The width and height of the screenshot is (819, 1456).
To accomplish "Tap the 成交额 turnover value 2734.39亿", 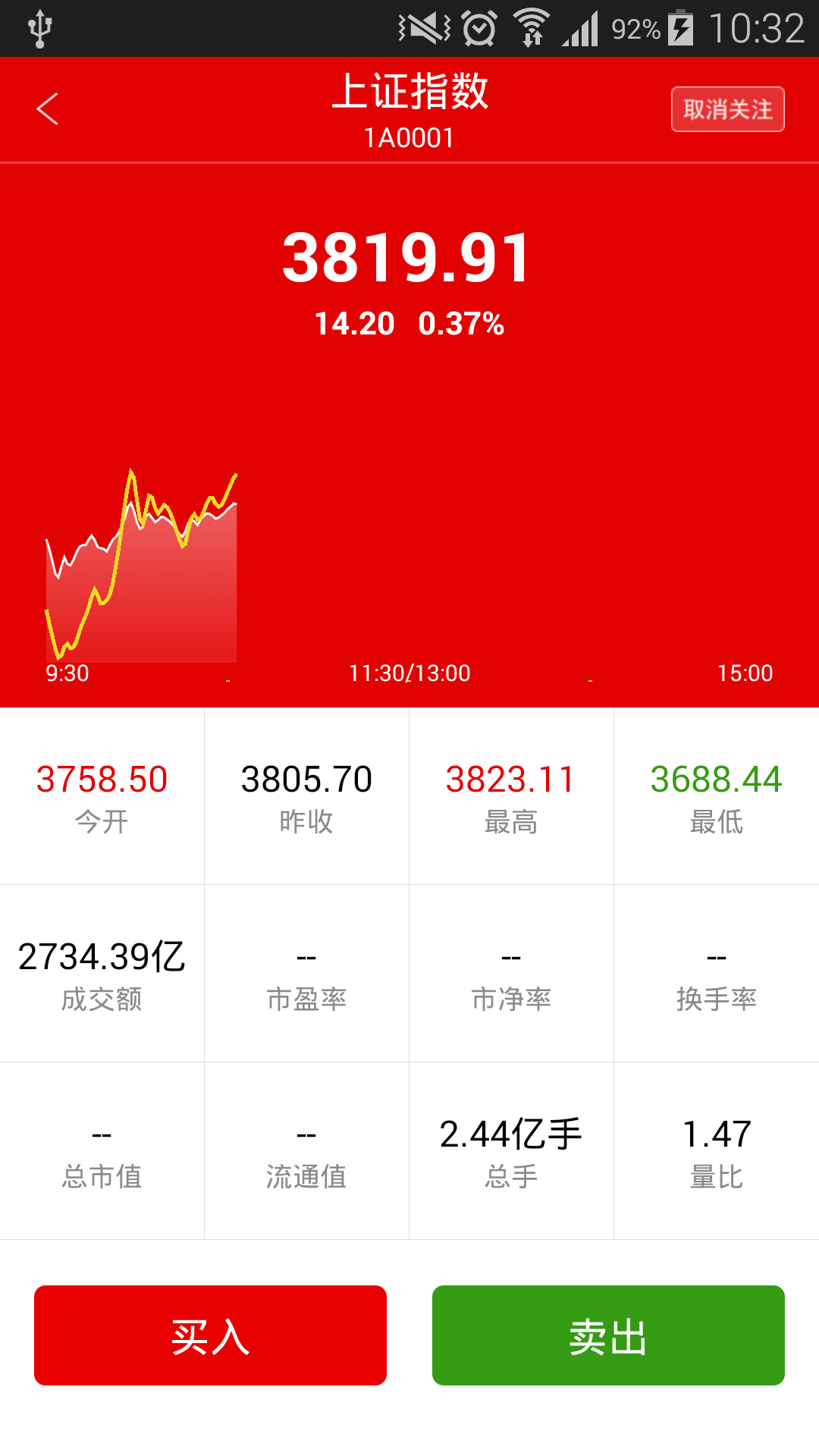I will [x=102, y=957].
